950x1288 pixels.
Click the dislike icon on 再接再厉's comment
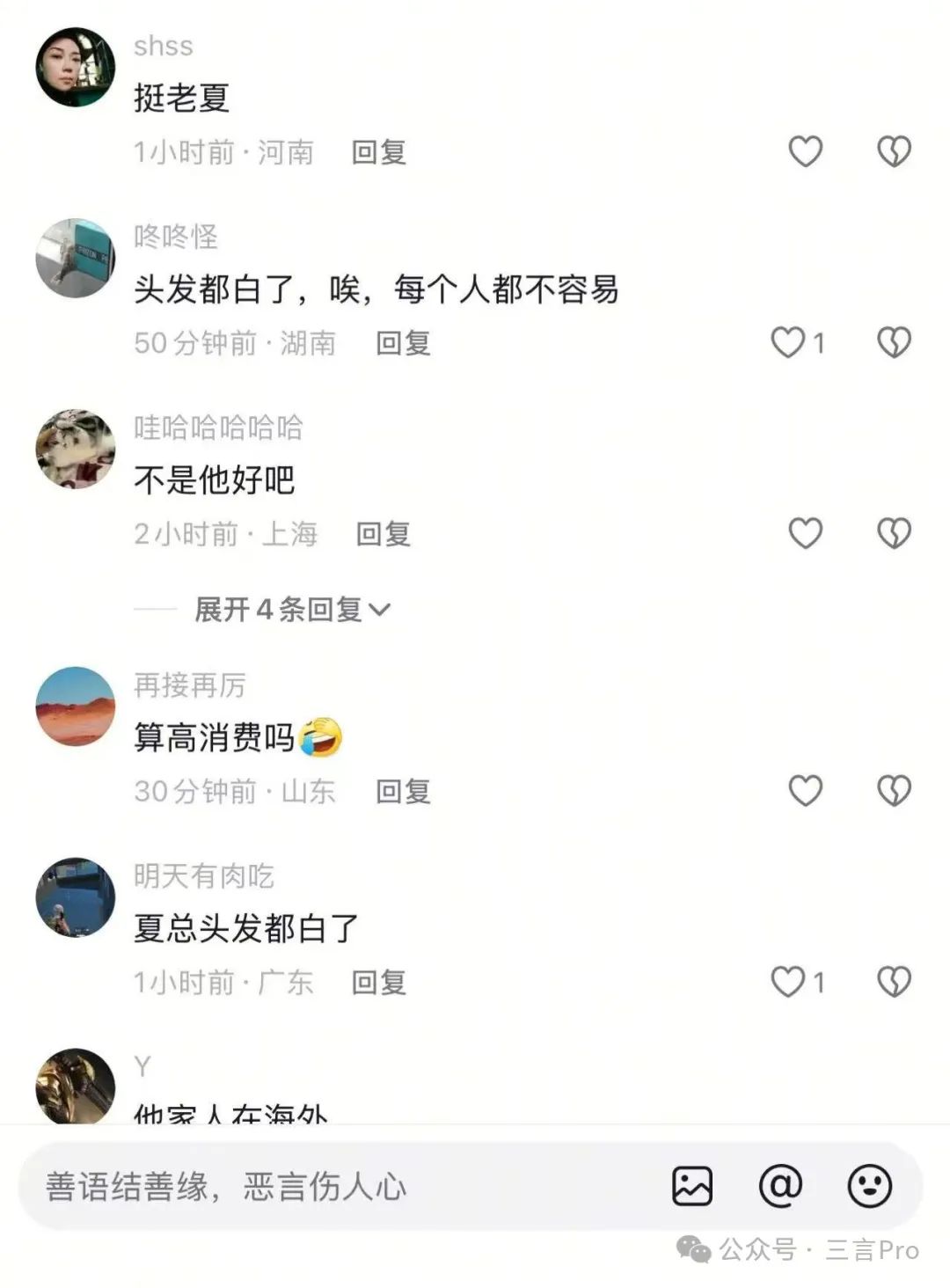click(893, 791)
